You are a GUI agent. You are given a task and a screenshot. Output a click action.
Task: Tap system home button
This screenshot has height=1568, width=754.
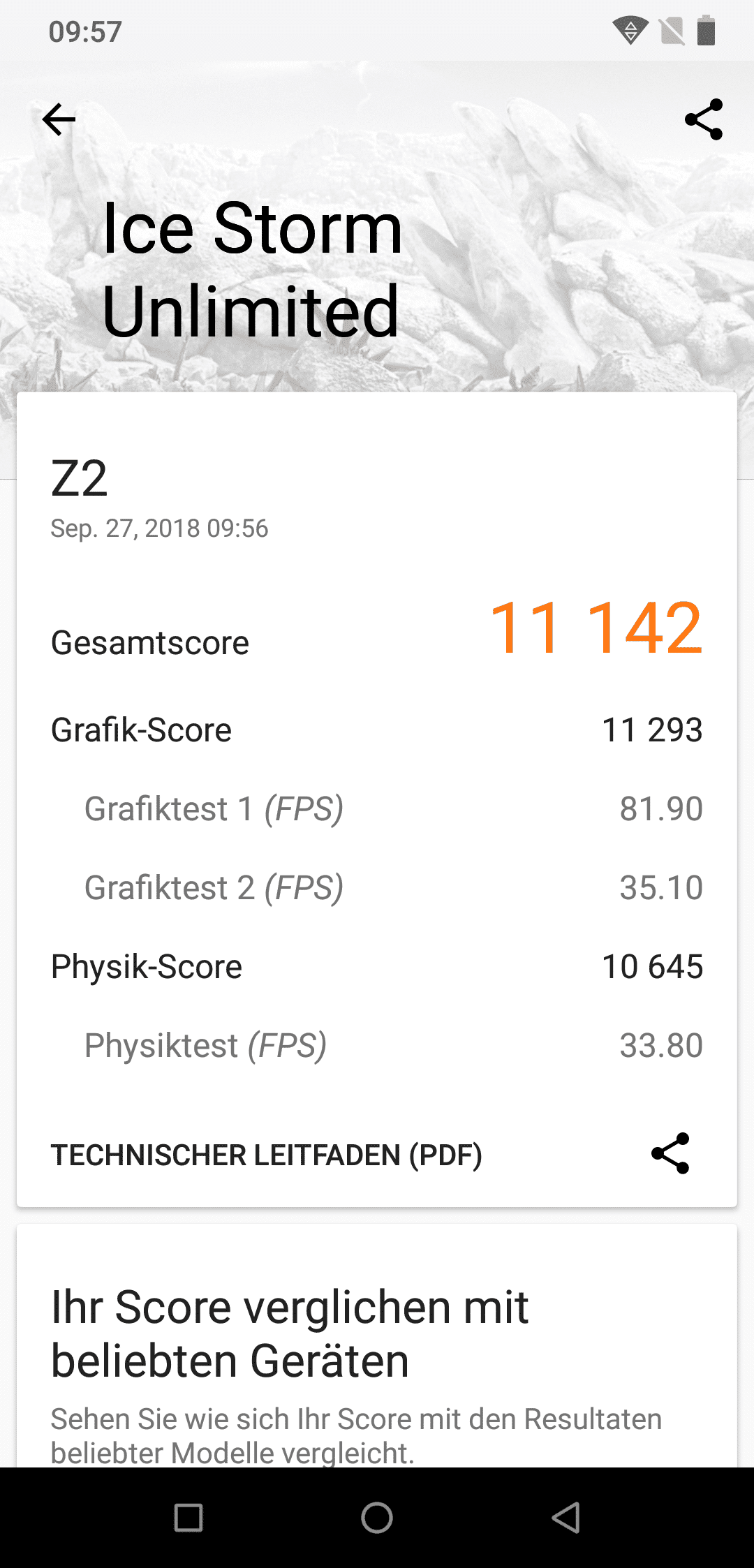click(377, 1517)
